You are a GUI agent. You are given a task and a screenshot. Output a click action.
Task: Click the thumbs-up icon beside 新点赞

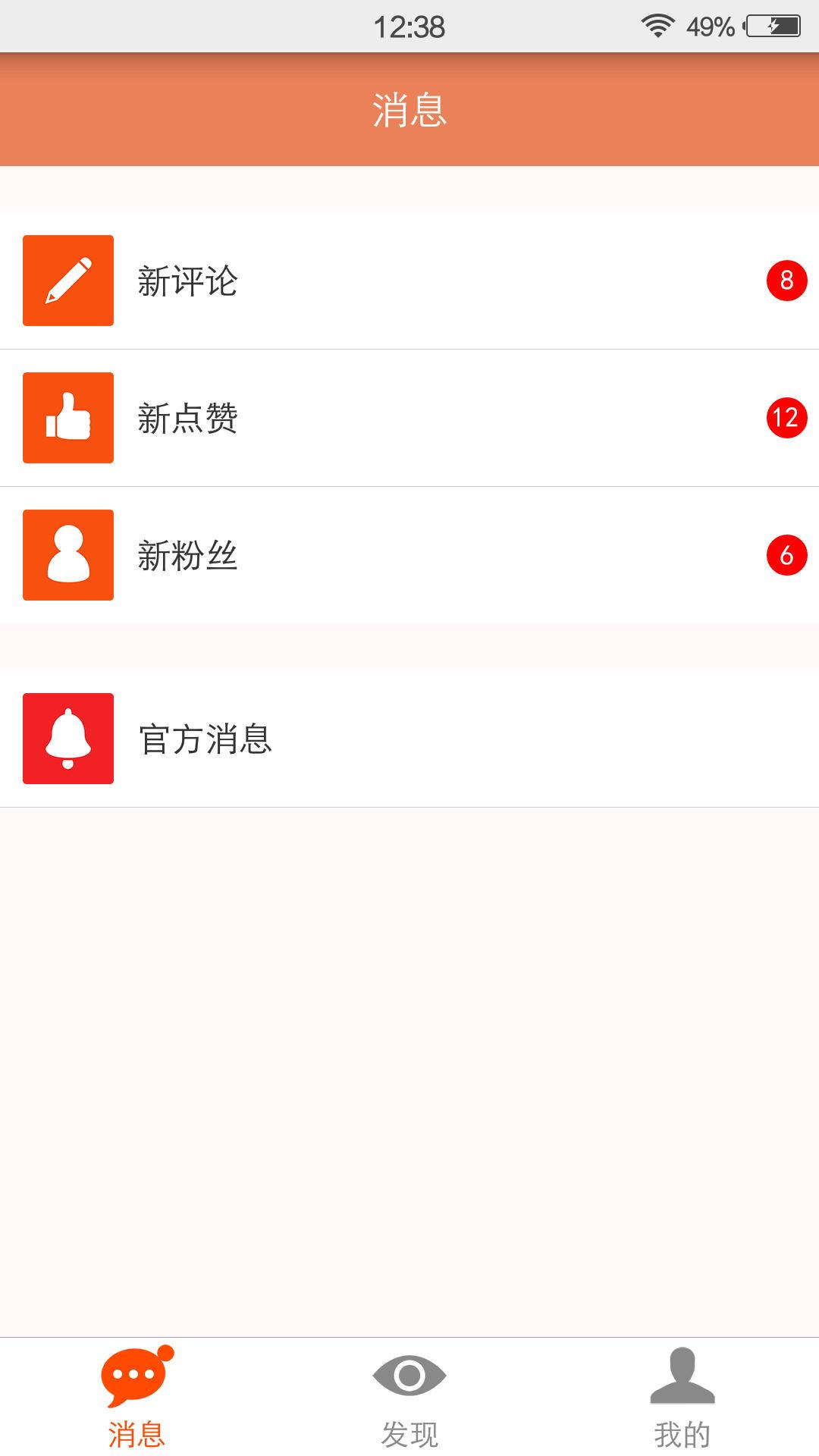(67, 418)
